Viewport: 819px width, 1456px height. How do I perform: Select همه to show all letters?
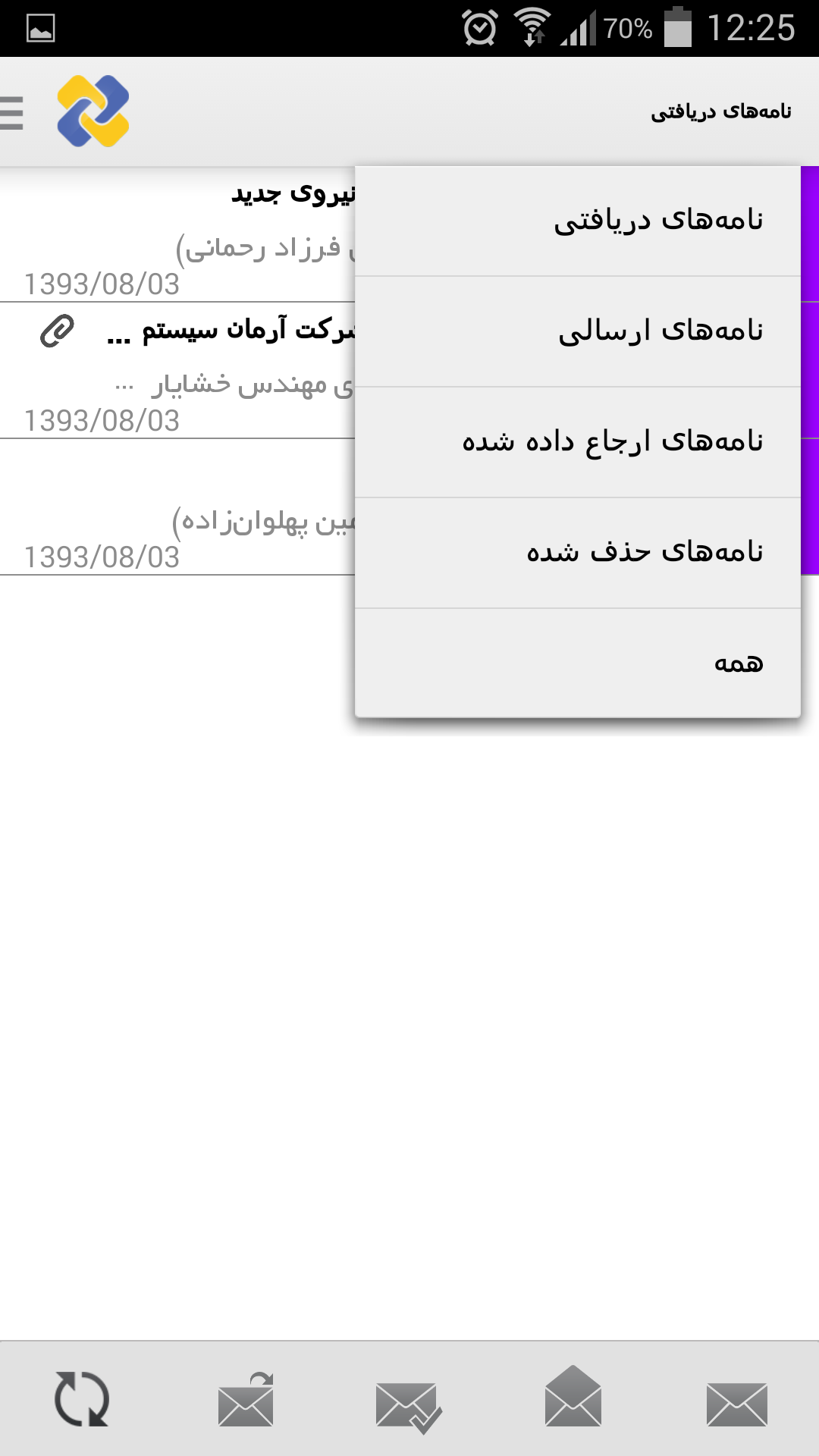[578, 663]
